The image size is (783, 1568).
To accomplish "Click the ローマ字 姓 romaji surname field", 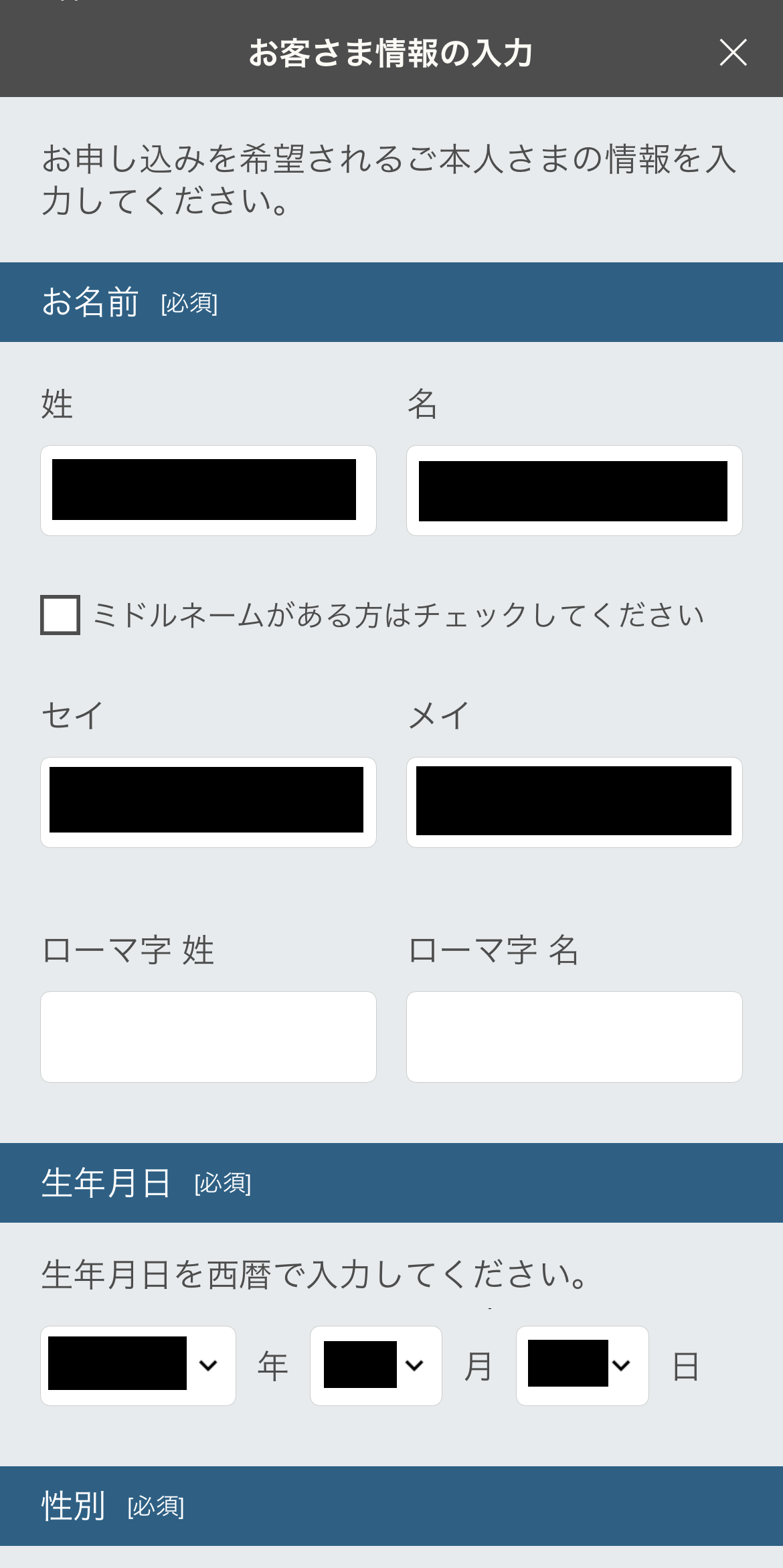I will tap(208, 1037).
